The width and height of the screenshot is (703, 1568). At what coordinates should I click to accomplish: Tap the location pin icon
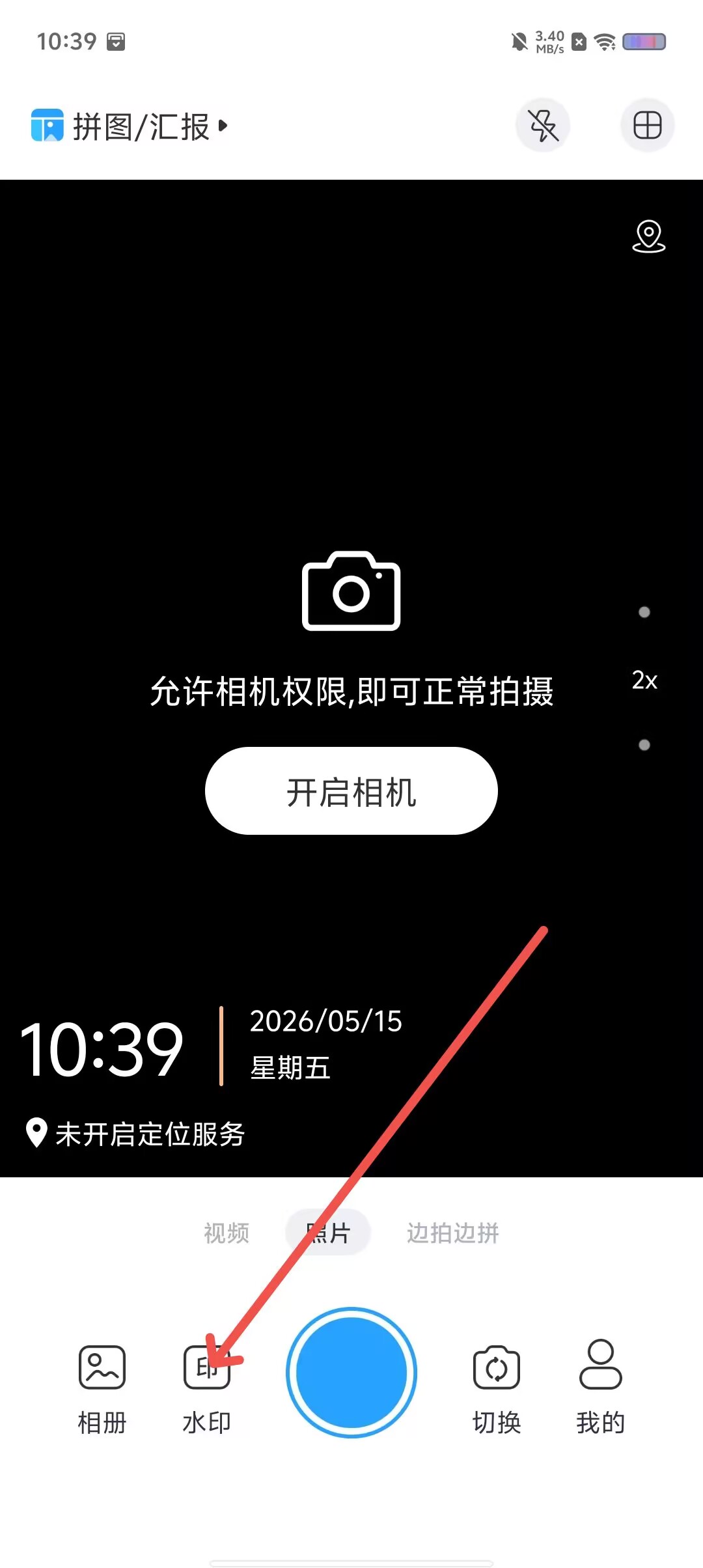[648, 236]
